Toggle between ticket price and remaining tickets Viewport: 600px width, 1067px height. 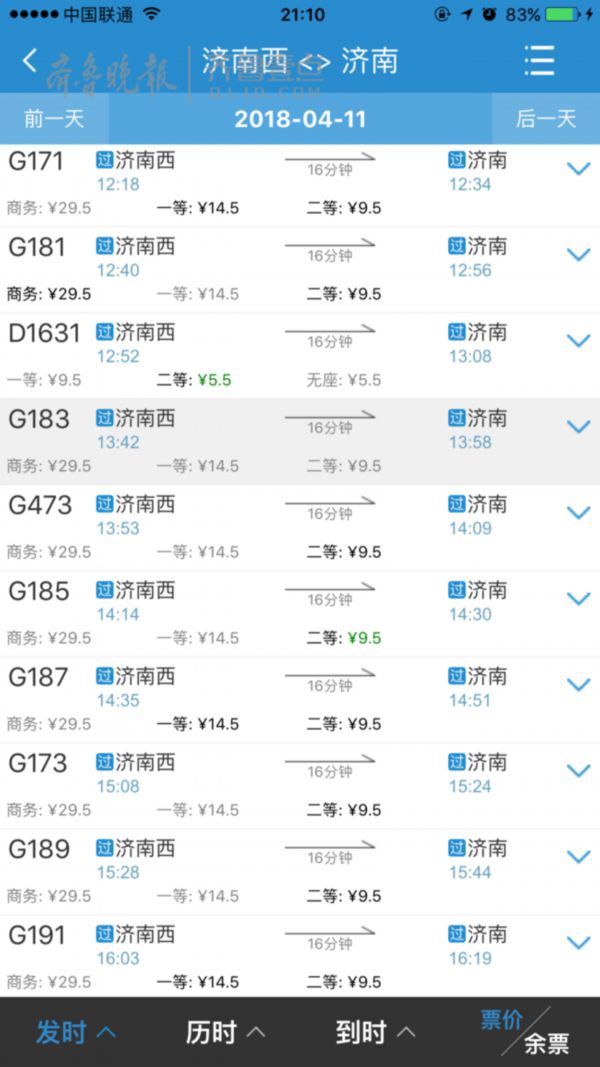click(x=524, y=1032)
